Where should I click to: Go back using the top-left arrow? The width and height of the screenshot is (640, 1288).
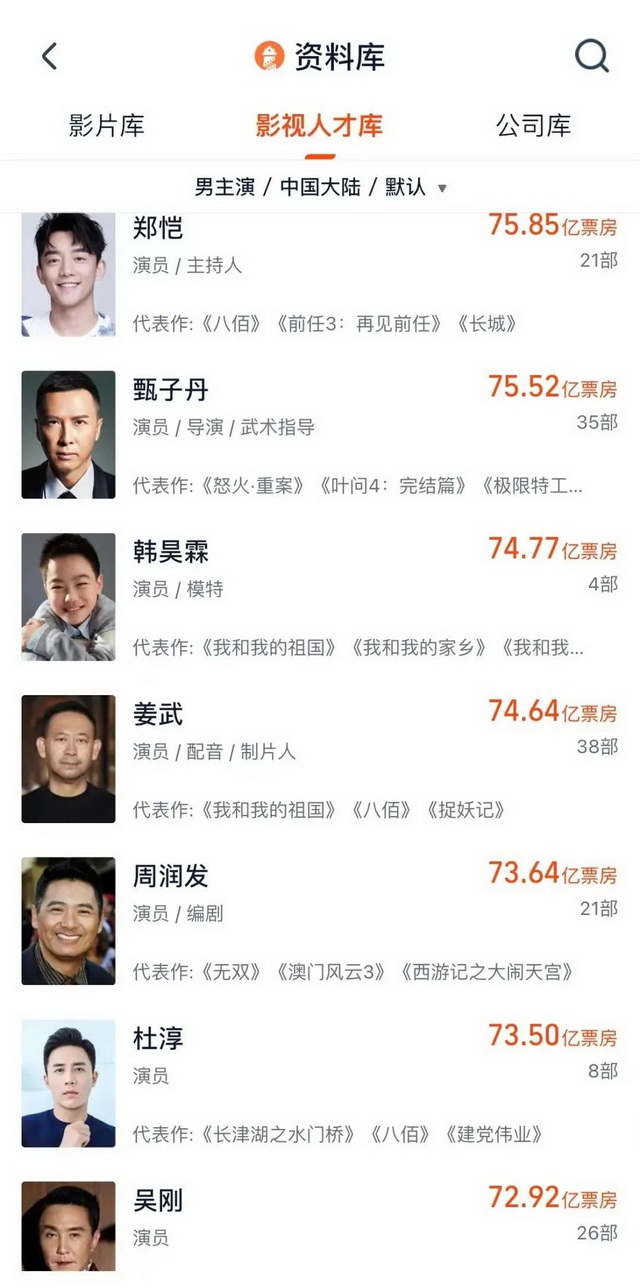50,56
